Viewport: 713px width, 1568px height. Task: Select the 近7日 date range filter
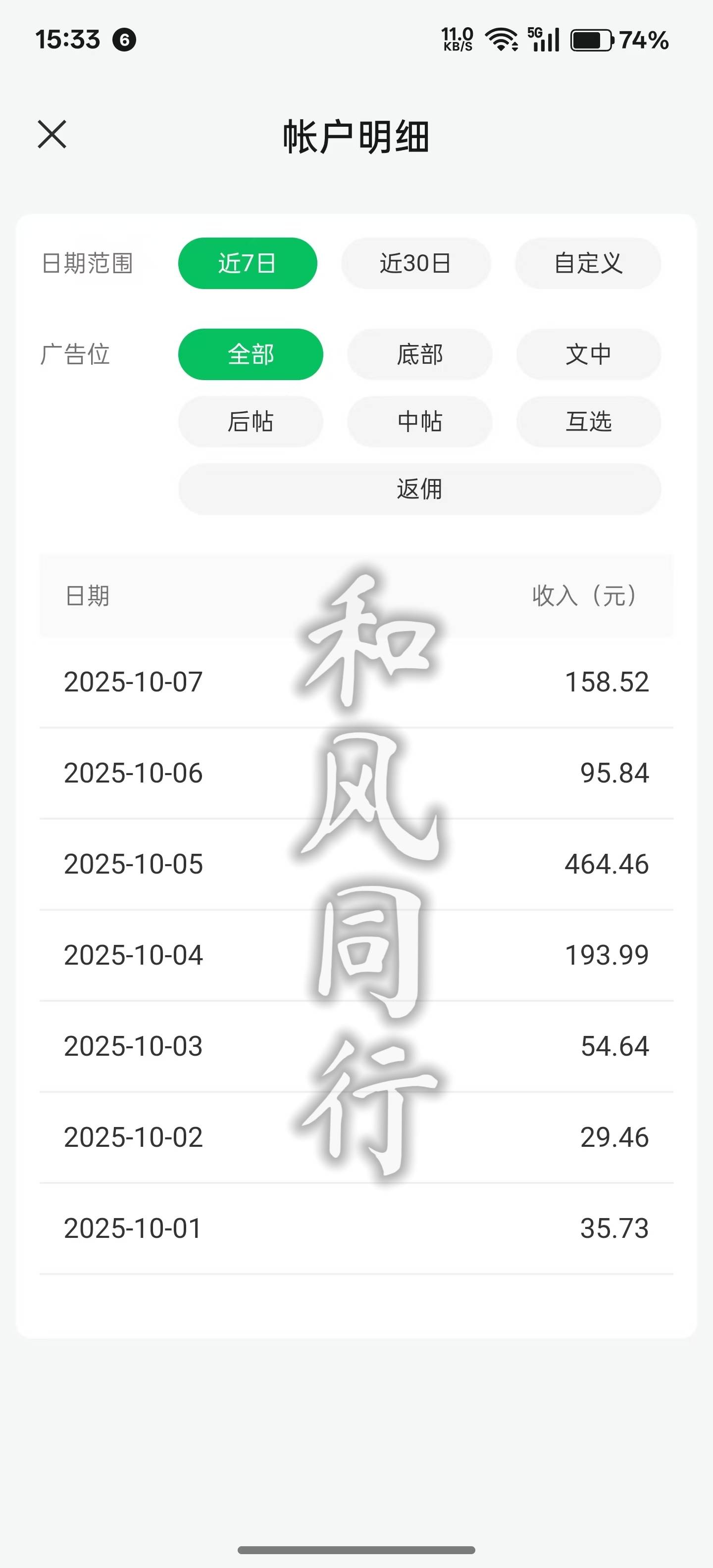tap(247, 263)
